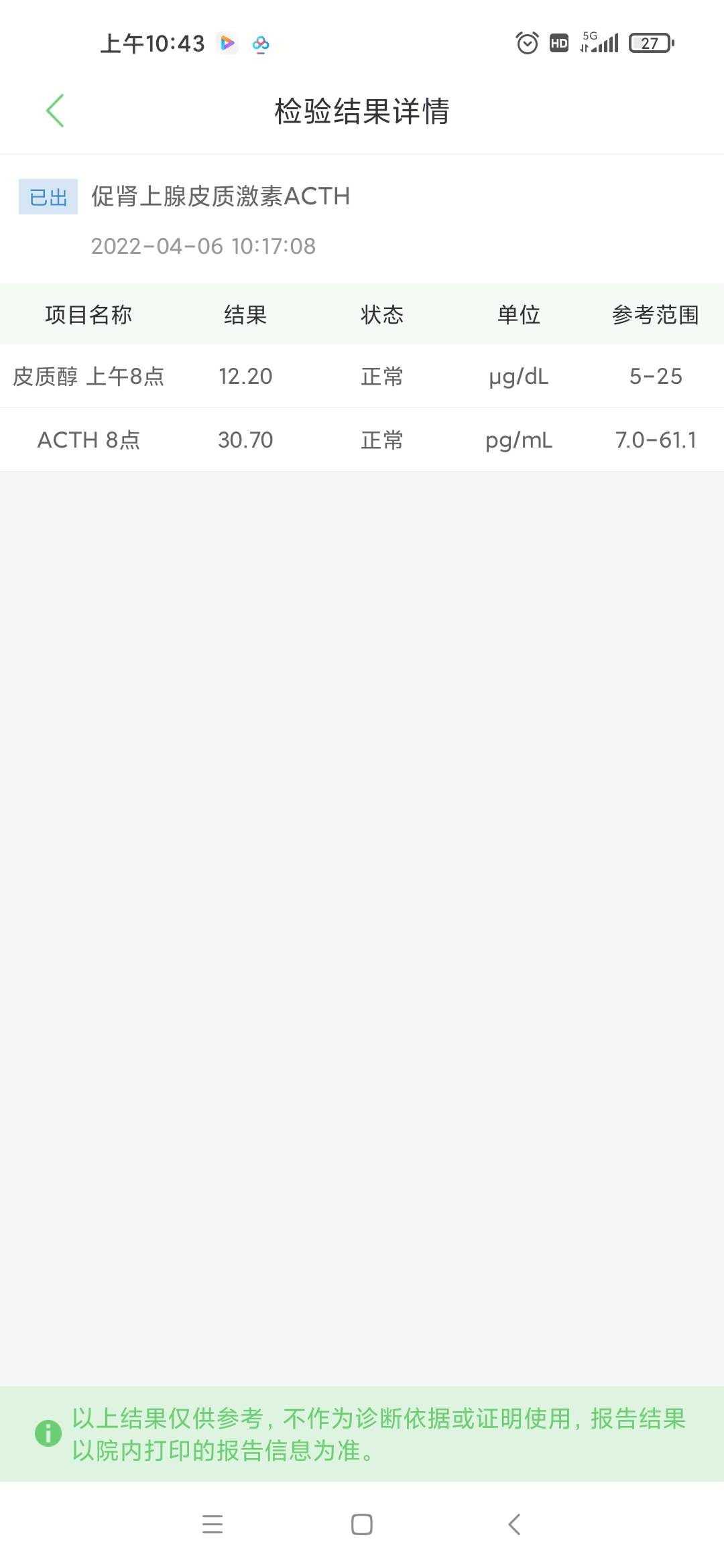Expand the 促肾上腺皮质激素ACTH report entry
The image size is (724, 1568).
(x=220, y=196)
